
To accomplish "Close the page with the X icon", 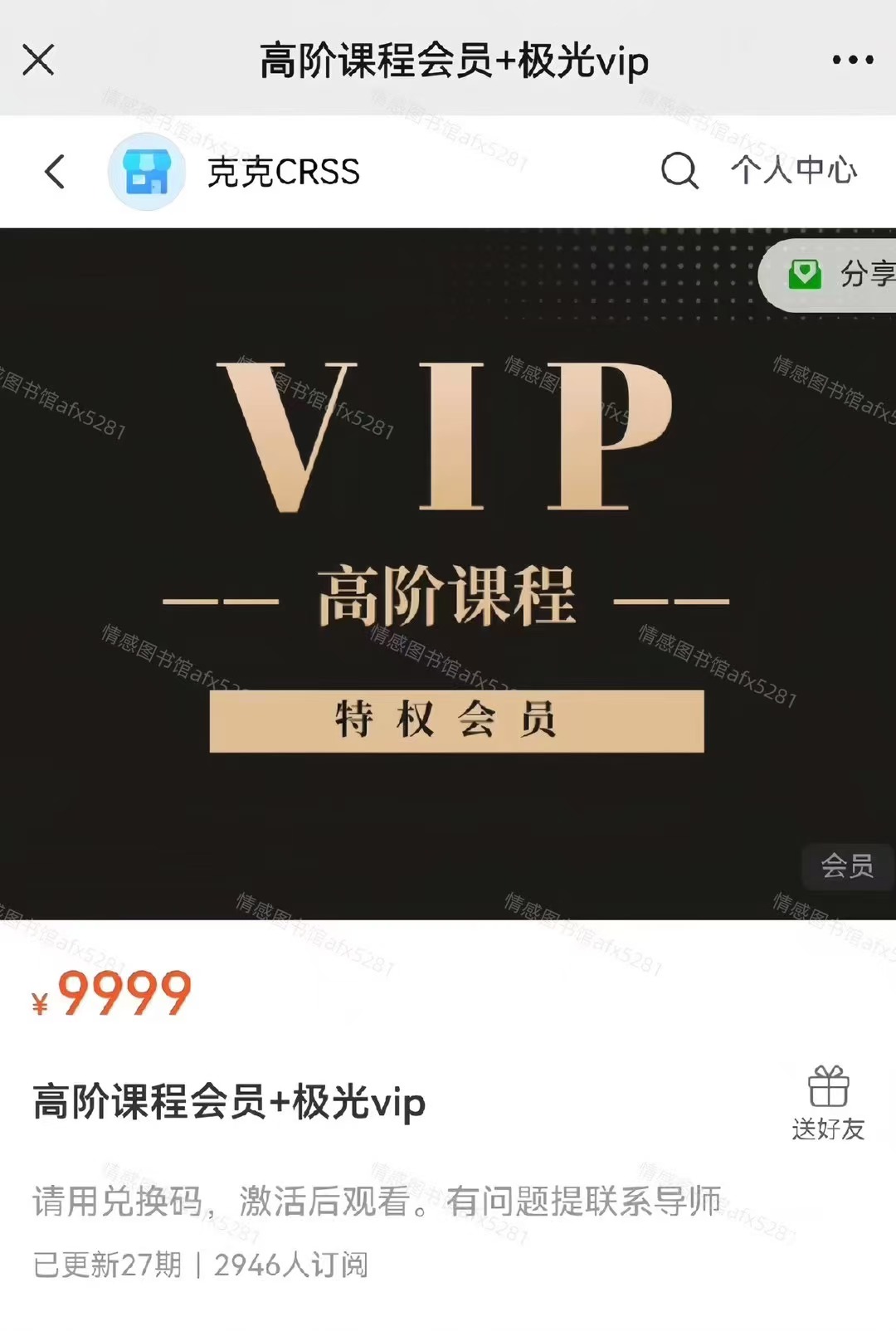I will (38, 60).
